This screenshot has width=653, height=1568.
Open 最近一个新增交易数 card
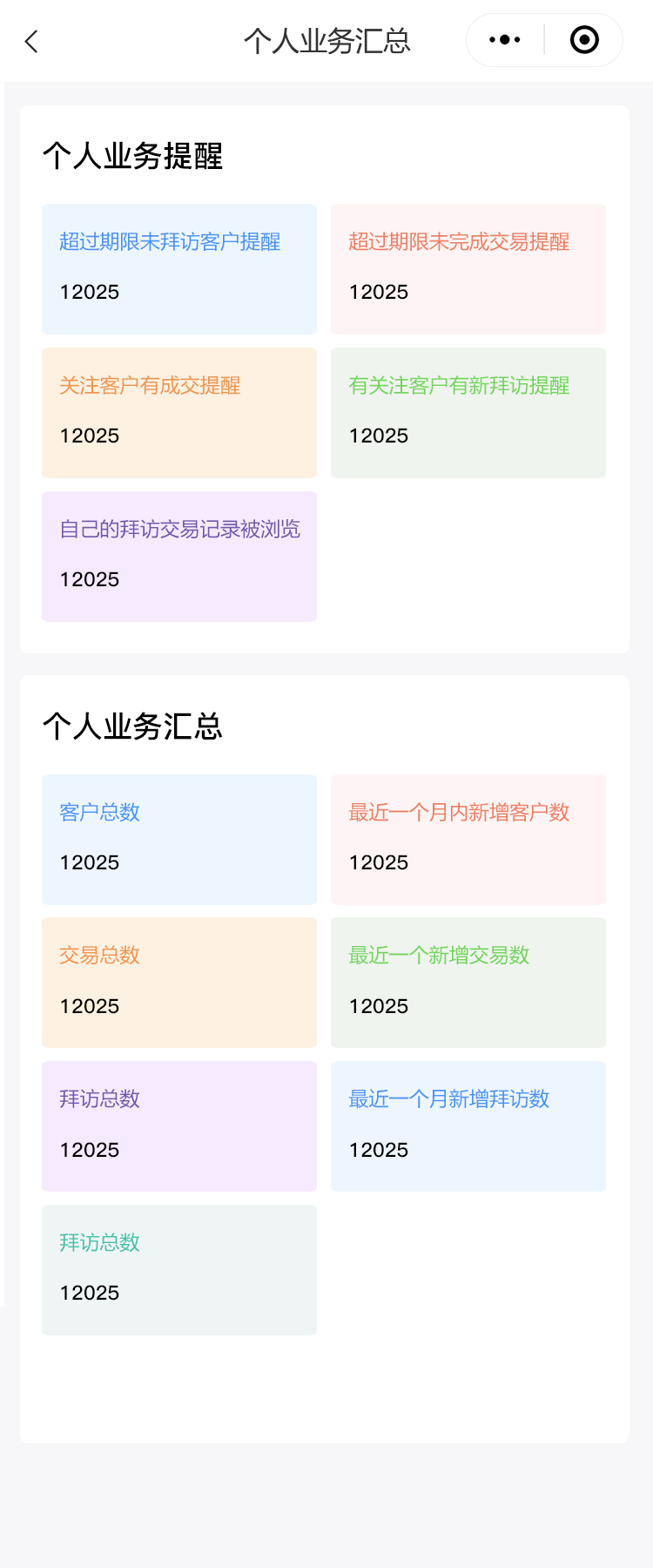(468, 983)
